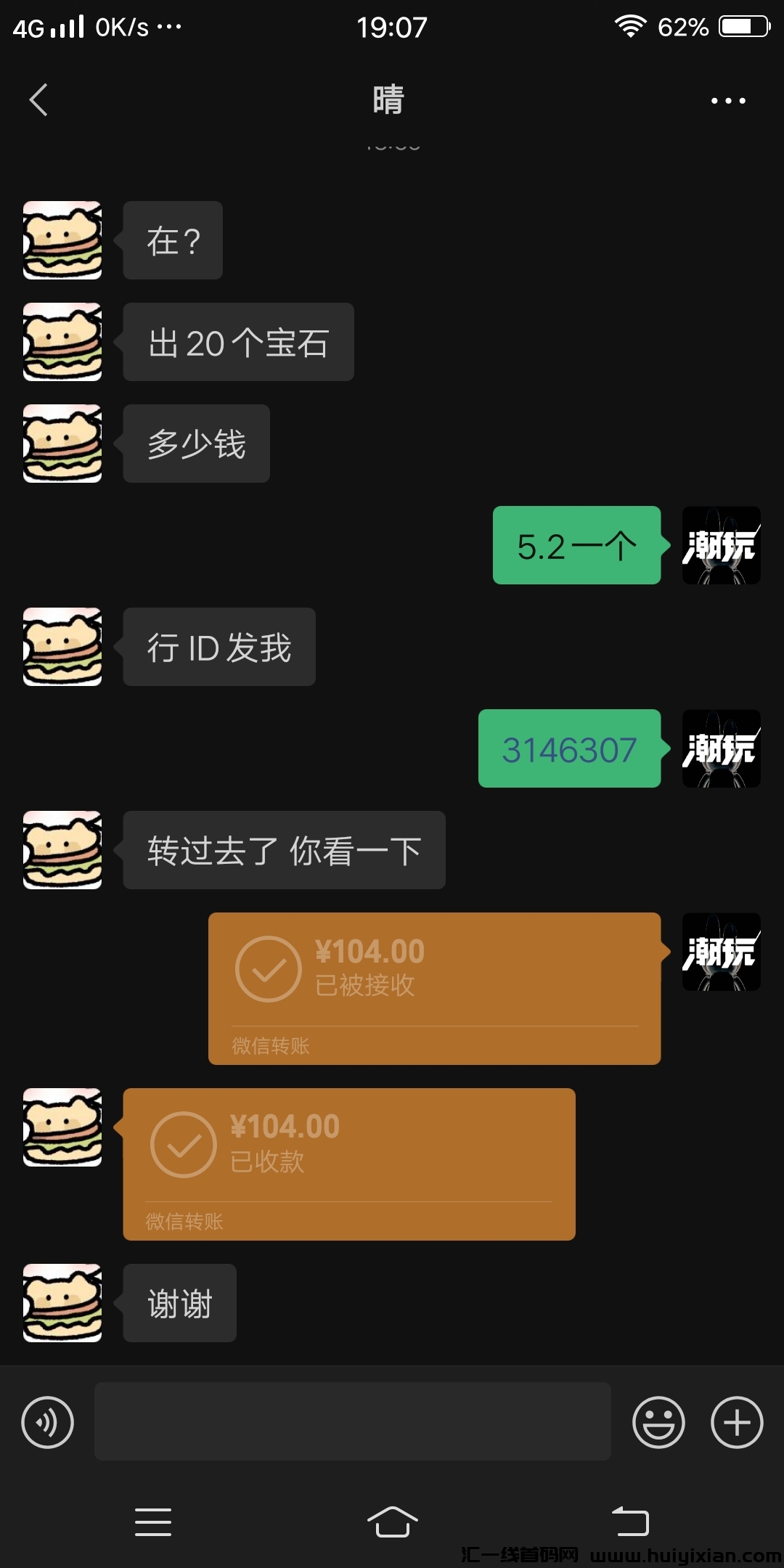Screen dimensions: 784x1568
Task: Tap the '转过去了 你看一下' message
Action: coord(284,851)
